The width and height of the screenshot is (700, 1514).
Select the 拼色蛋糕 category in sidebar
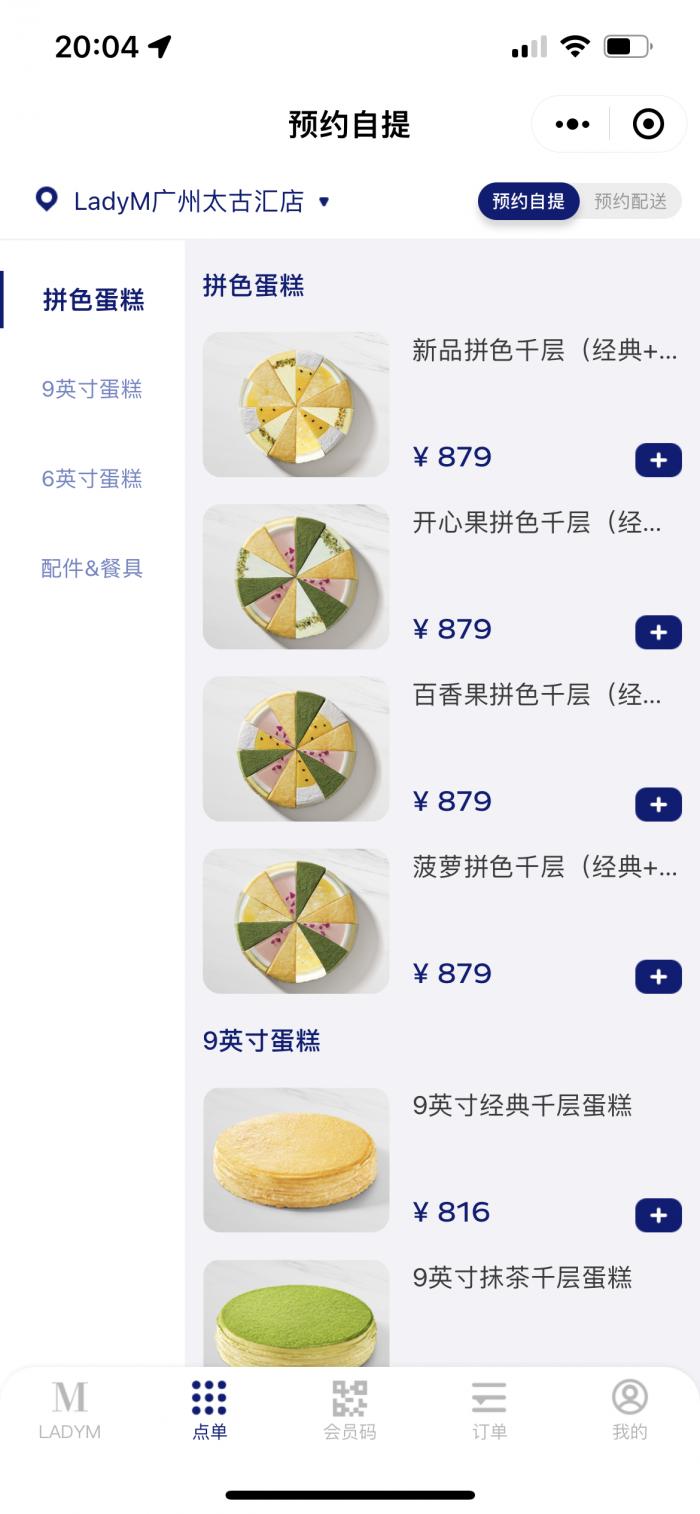coord(93,300)
